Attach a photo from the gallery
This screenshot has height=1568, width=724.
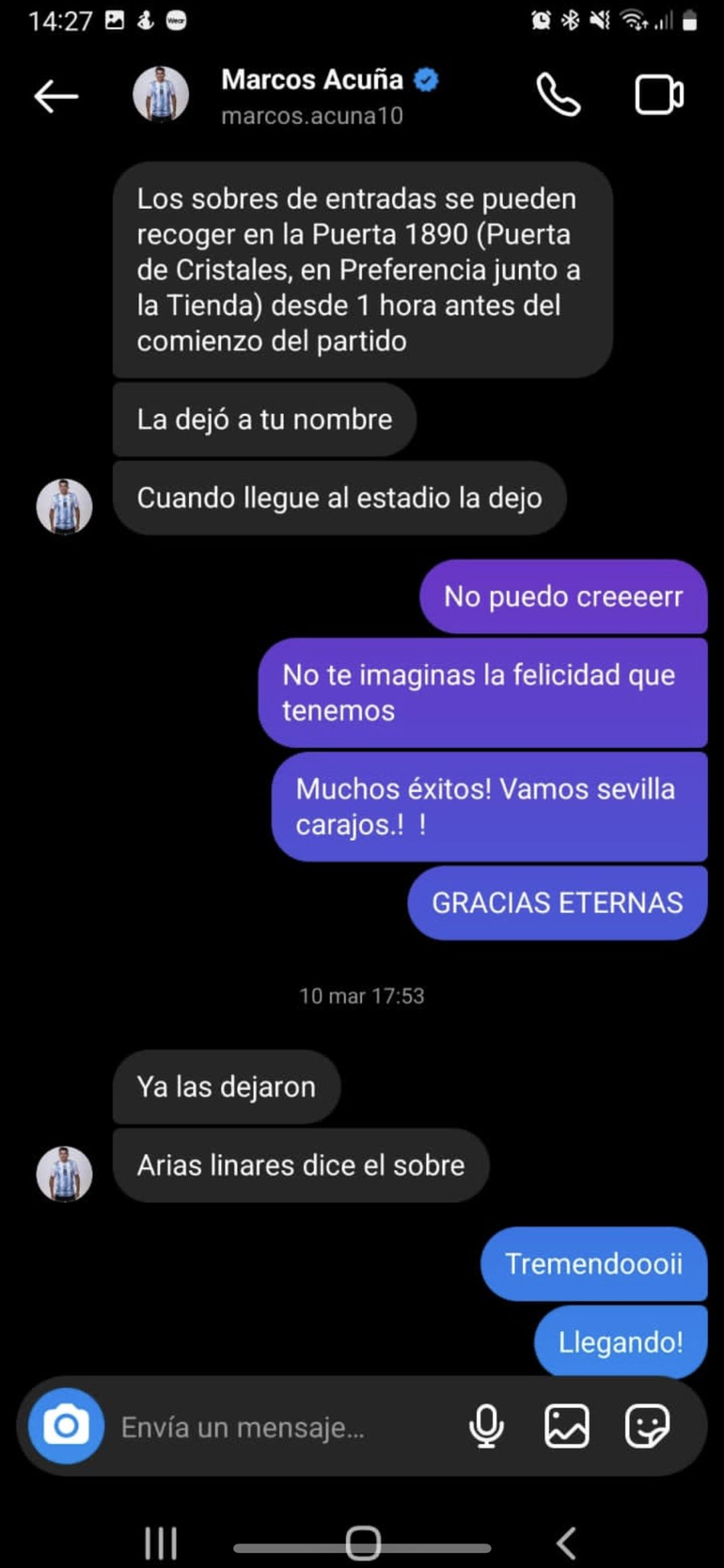pyautogui.click(x=567, y=1426)
